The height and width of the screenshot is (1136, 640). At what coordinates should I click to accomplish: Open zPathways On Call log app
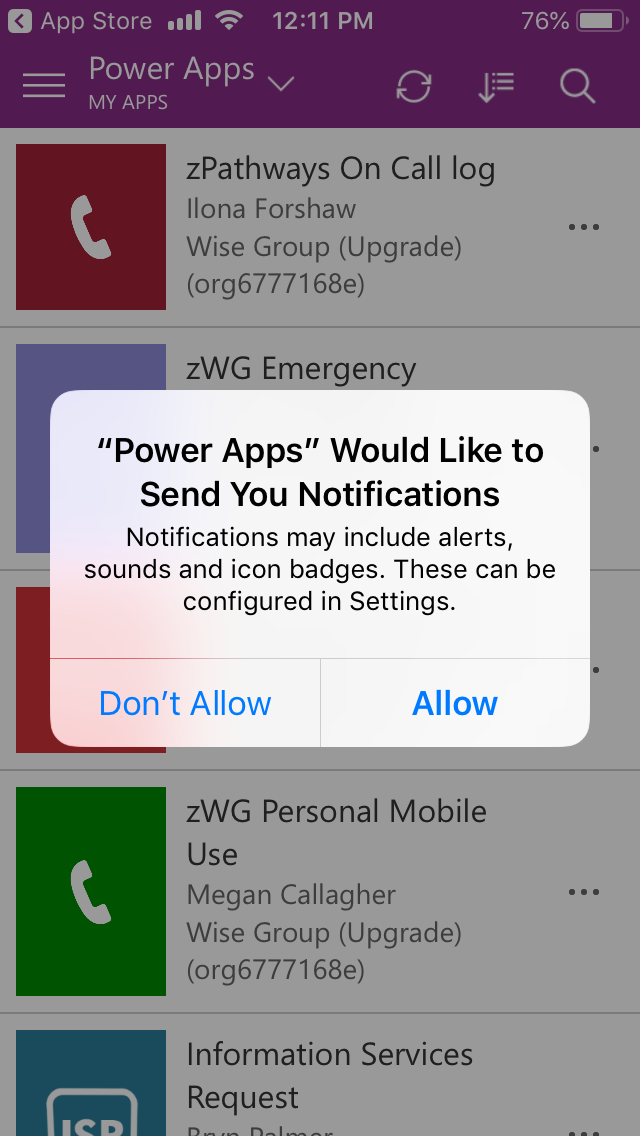tap(320, 227)
